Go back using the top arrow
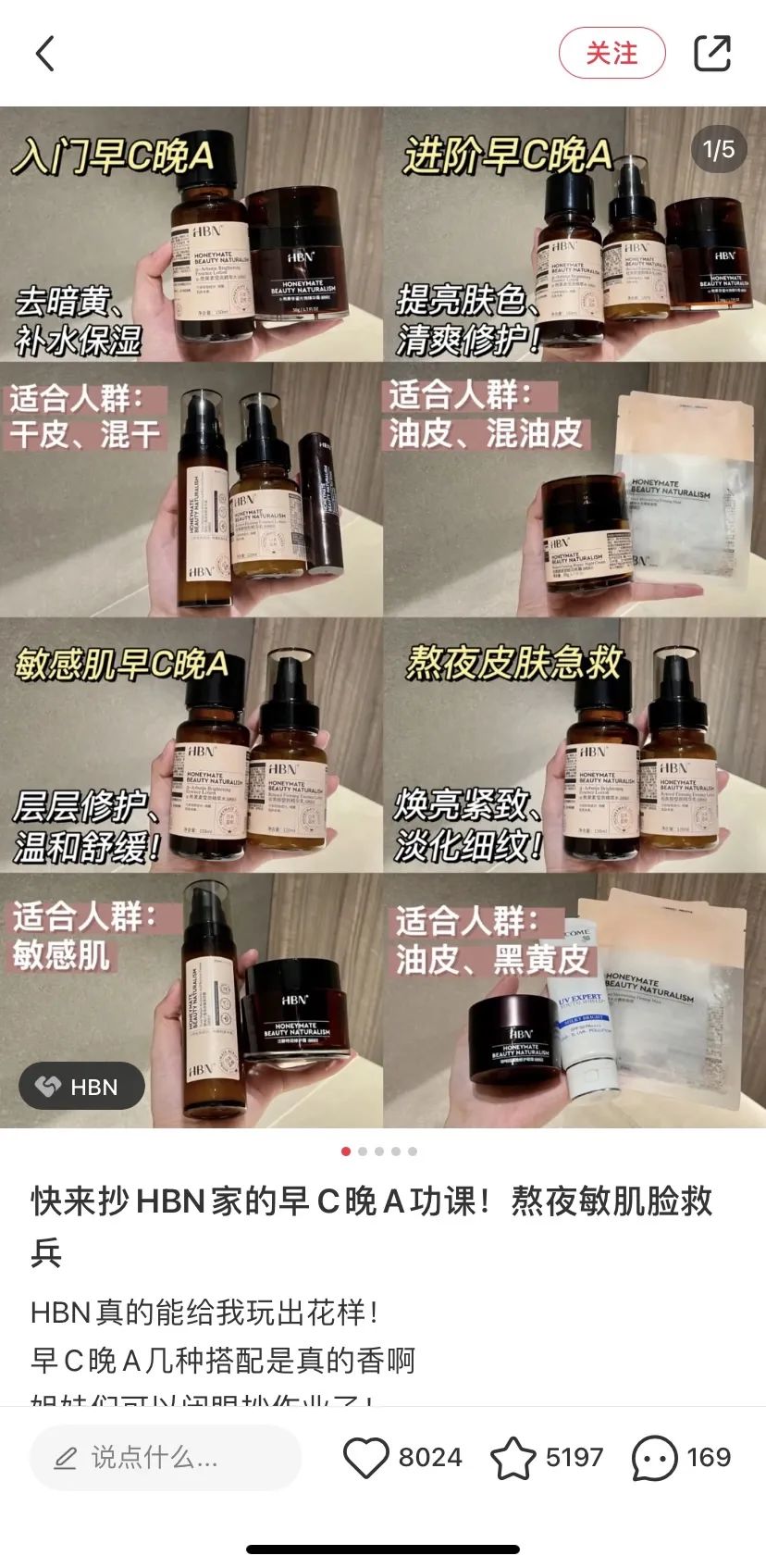 click(44, 54)
